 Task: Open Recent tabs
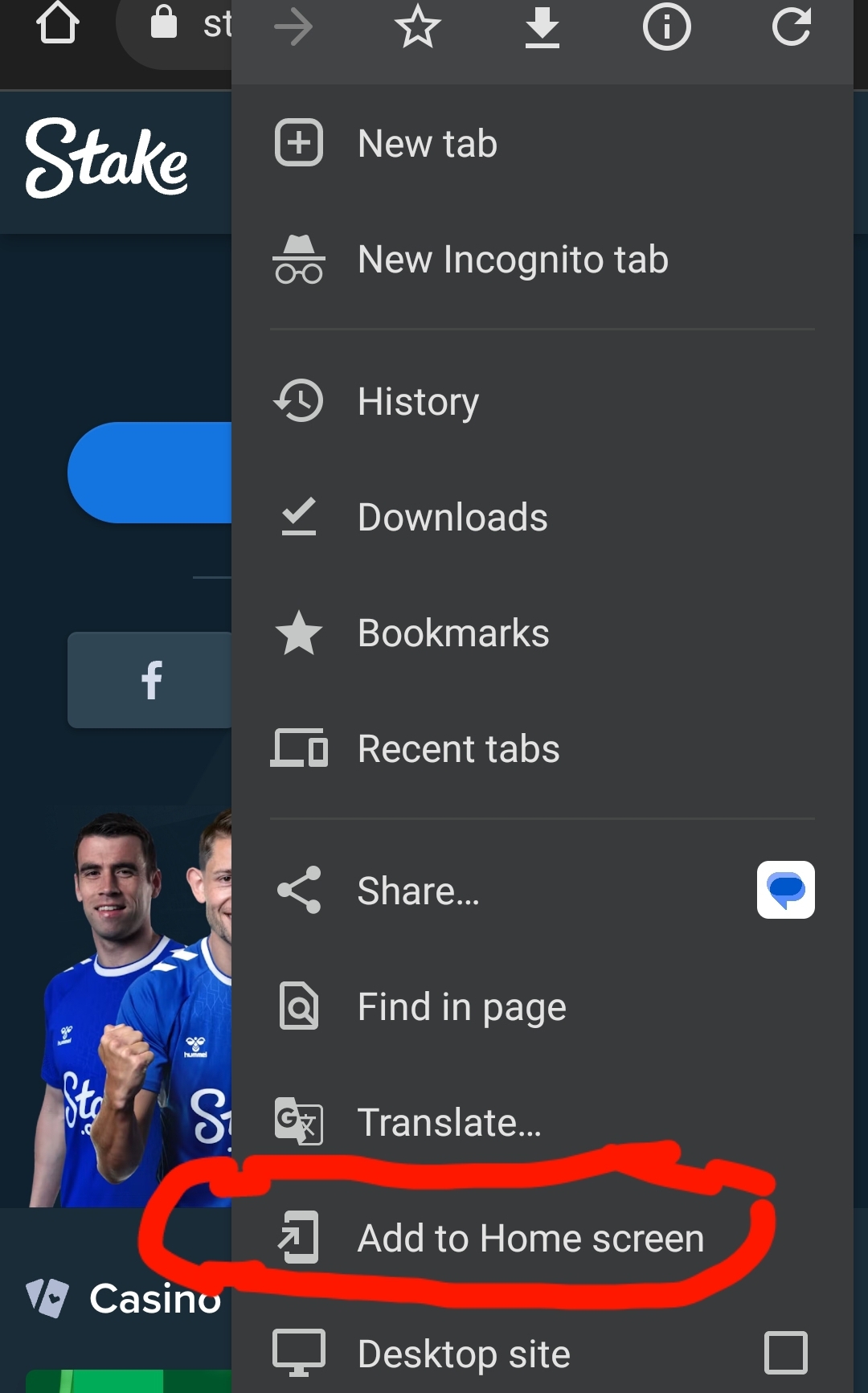542,748
